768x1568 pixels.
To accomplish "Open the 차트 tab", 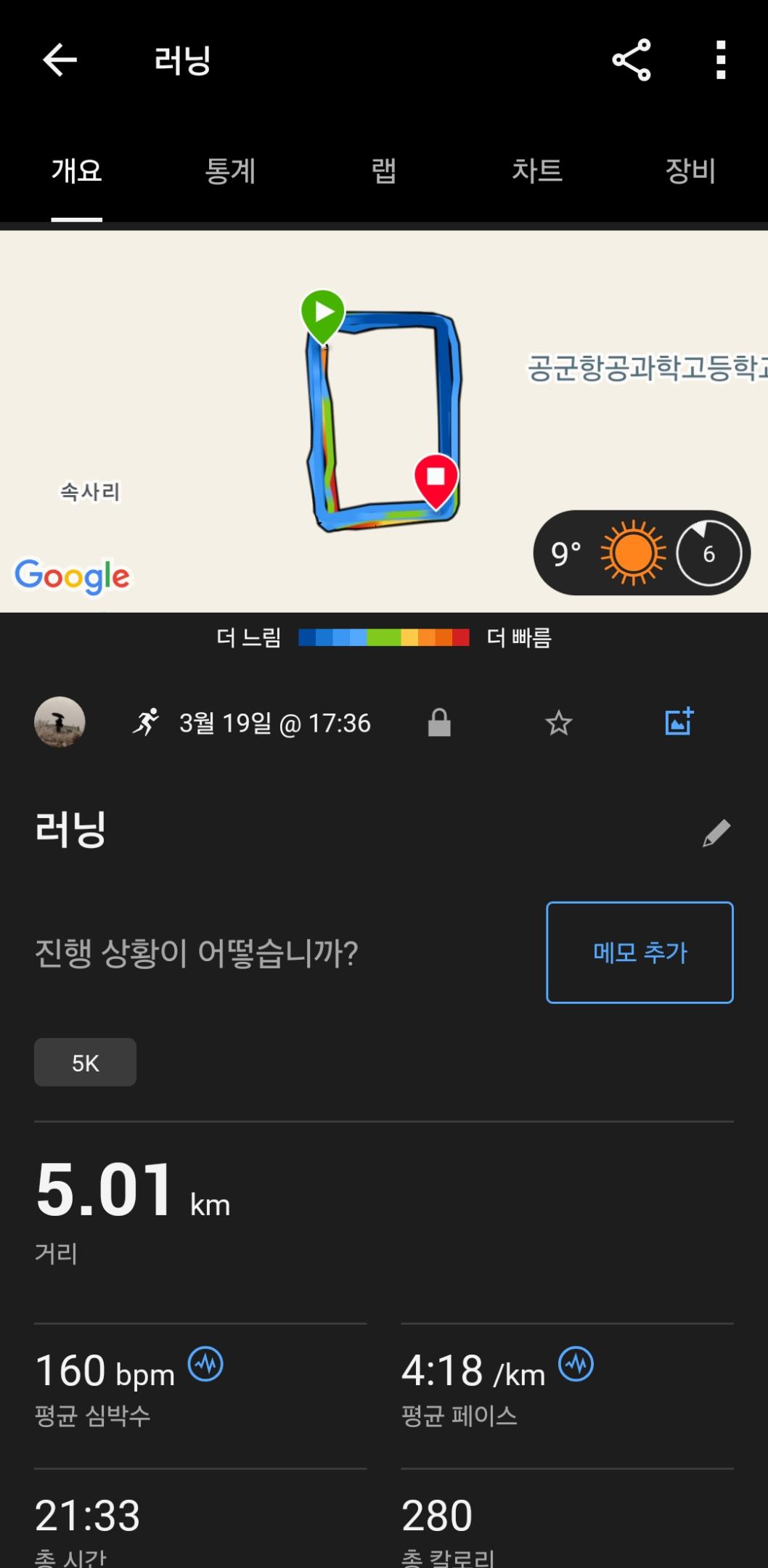I will pos(537,172).
